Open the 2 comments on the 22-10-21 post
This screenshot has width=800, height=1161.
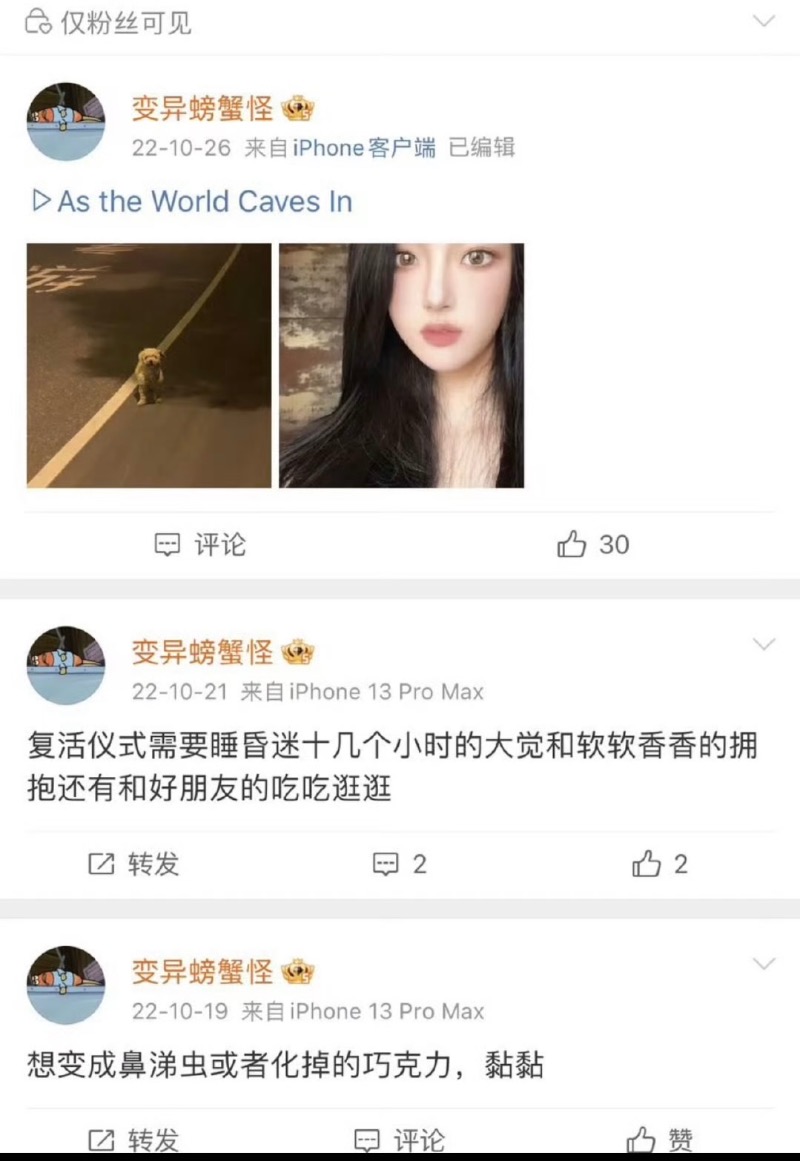pos(400,864)
